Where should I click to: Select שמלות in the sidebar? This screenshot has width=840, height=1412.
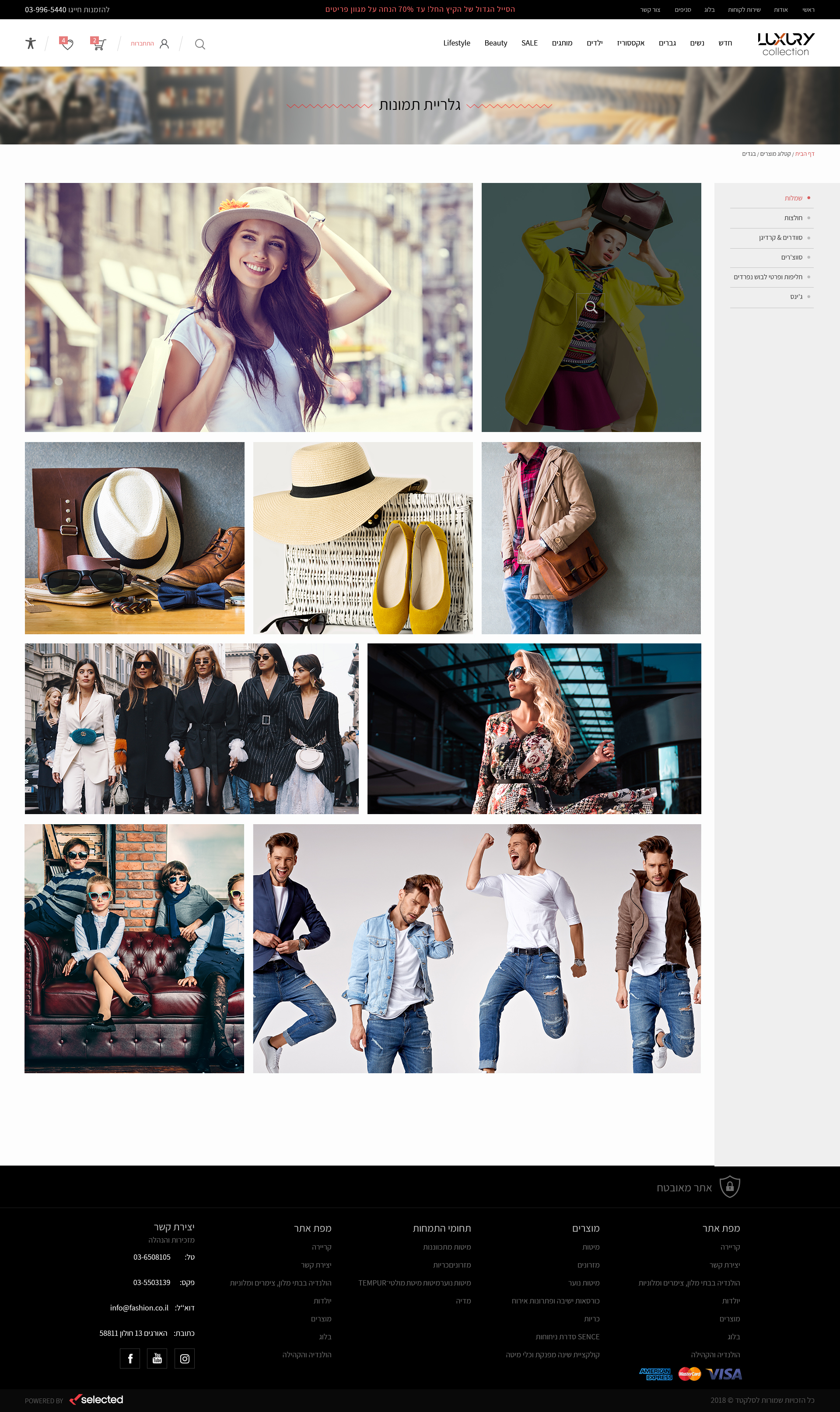click(x=793, y=198)
